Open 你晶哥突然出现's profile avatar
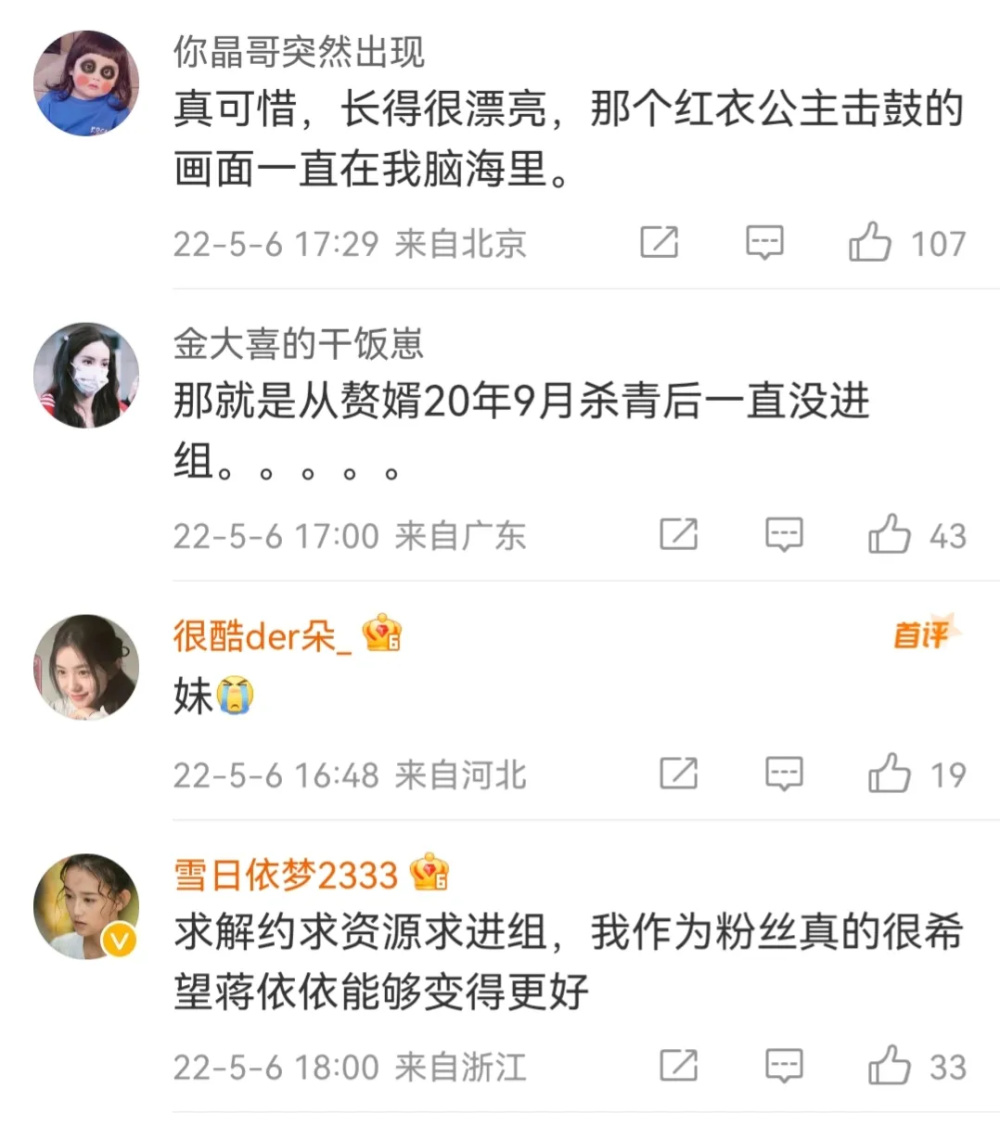Image resolution: width=1000 pixels, height=1126 pixels. (86, 83)
